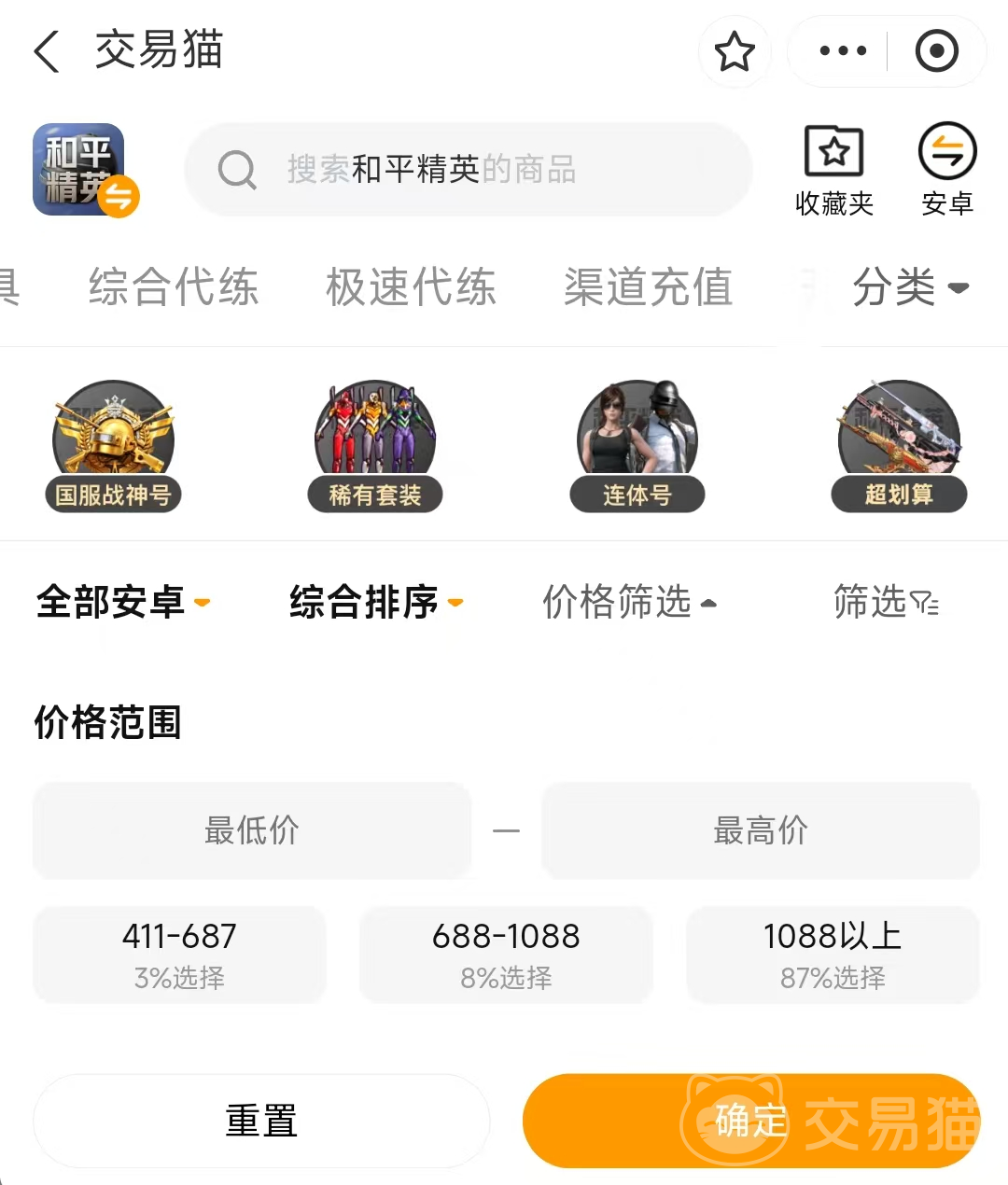
Task: Open 稀有套装 category
Action: (375, 445)
